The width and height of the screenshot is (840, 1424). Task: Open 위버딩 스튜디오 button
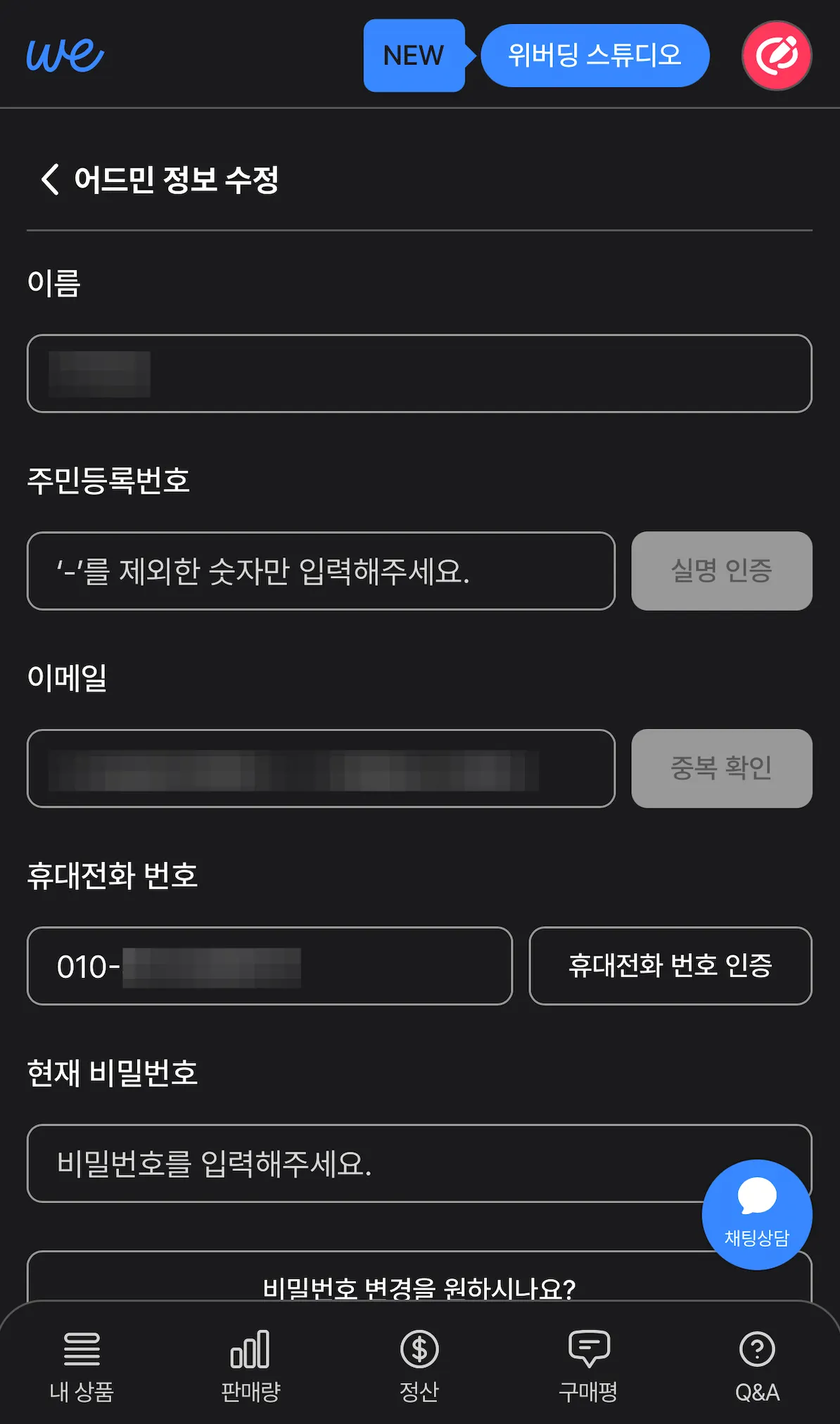coord(594,56)
